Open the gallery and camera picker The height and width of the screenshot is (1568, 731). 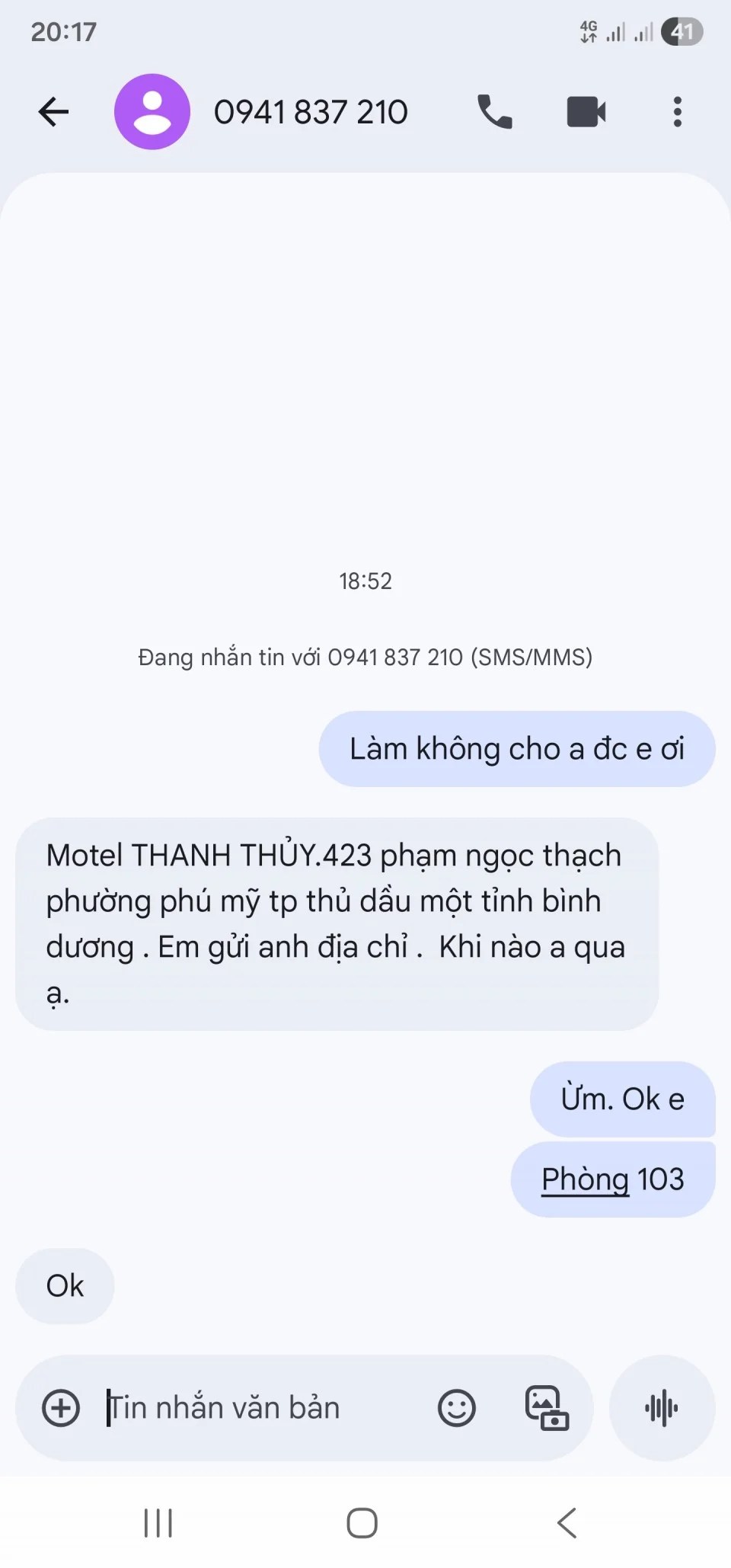(547, 1407)
